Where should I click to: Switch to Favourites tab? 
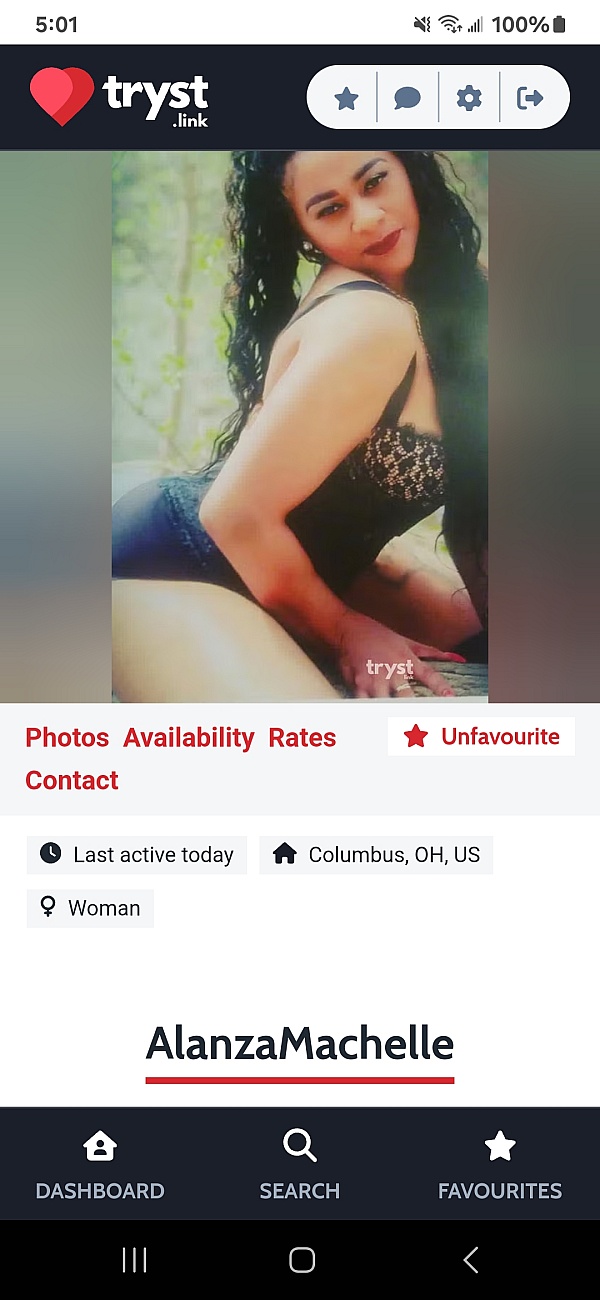point(500,1164)
